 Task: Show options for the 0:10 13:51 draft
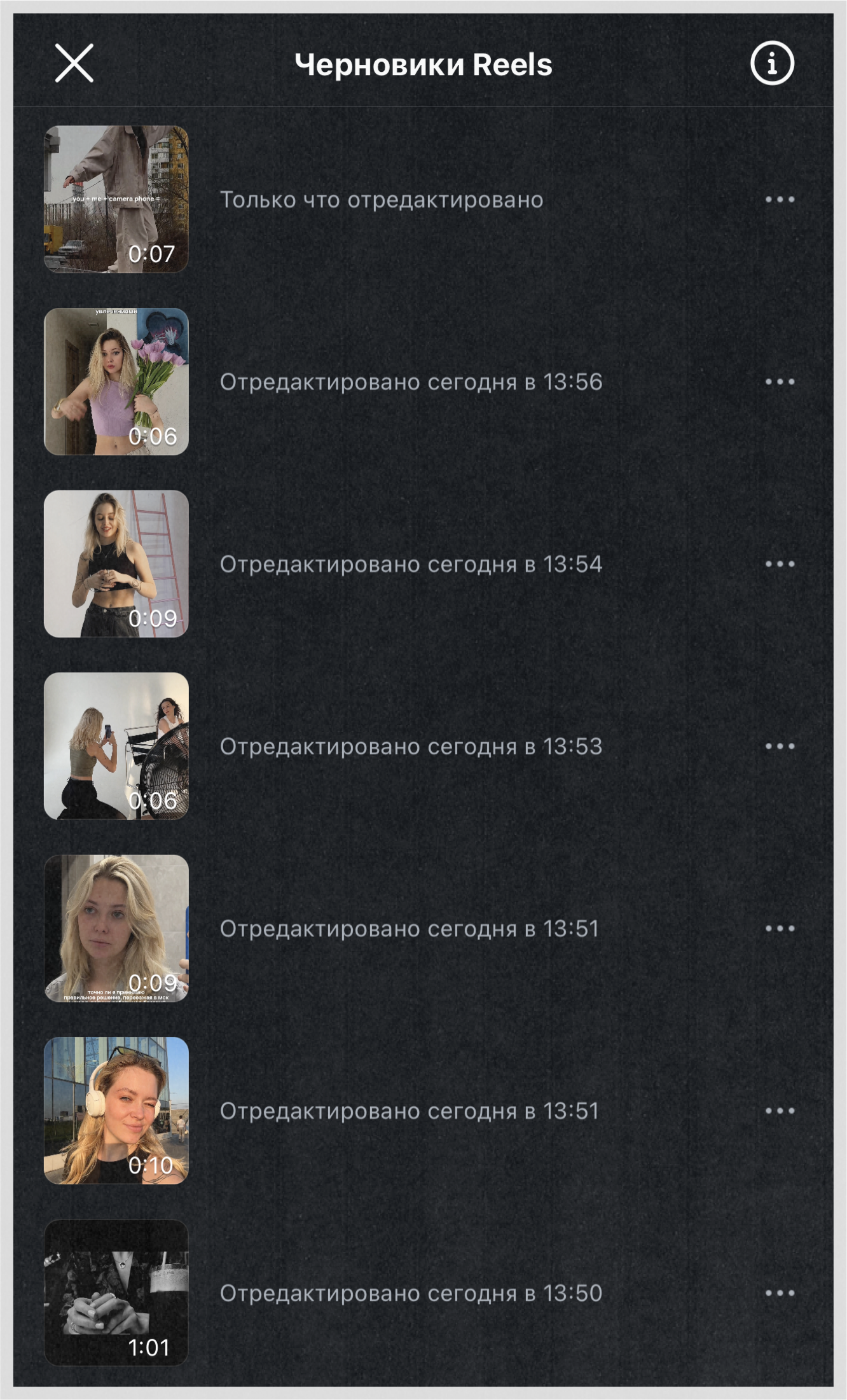click(780, 1111)
